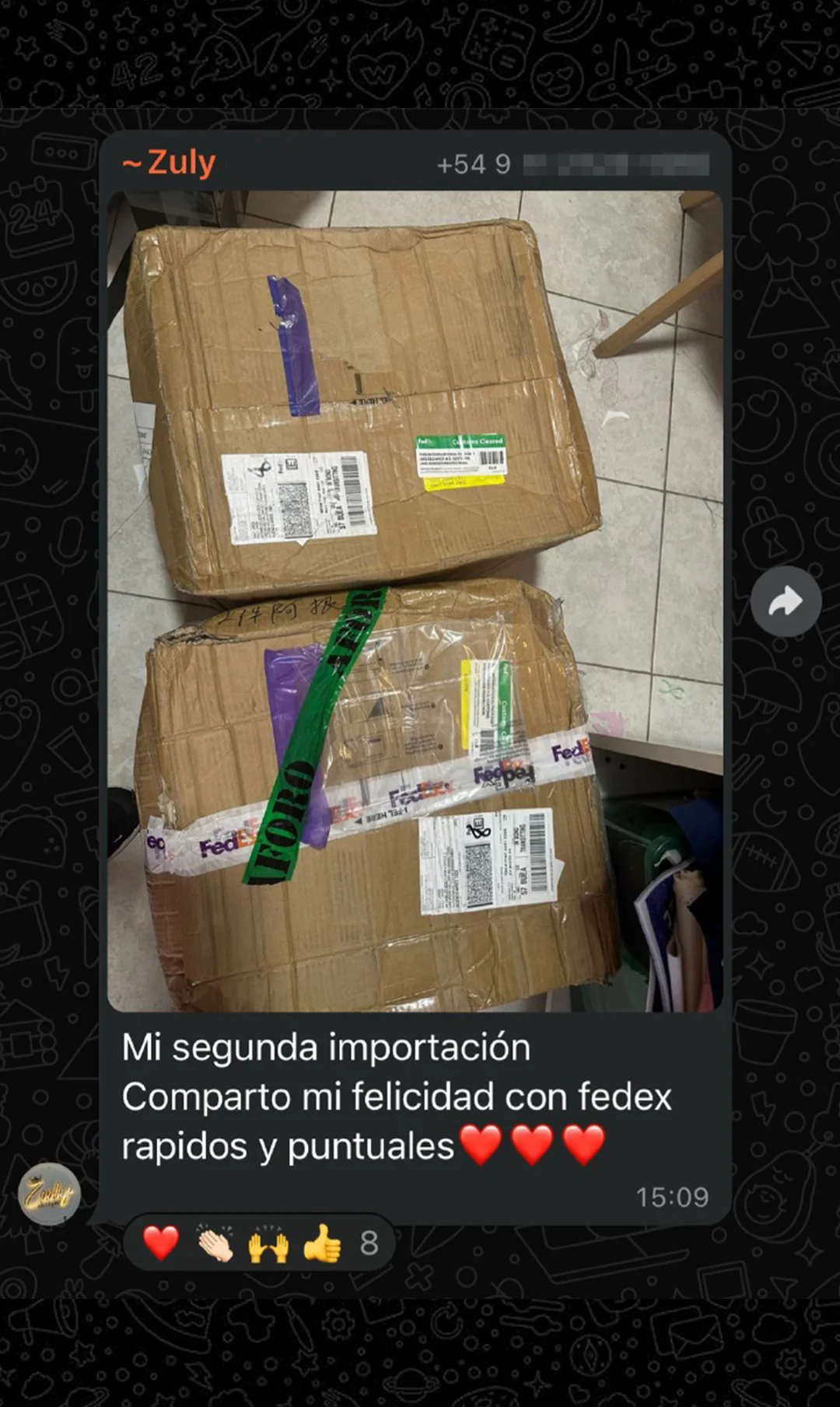The height and width of the screenshot is (1407, 840).
Task: View the reactions on Zuly's message
Action: click(259, 1243)
